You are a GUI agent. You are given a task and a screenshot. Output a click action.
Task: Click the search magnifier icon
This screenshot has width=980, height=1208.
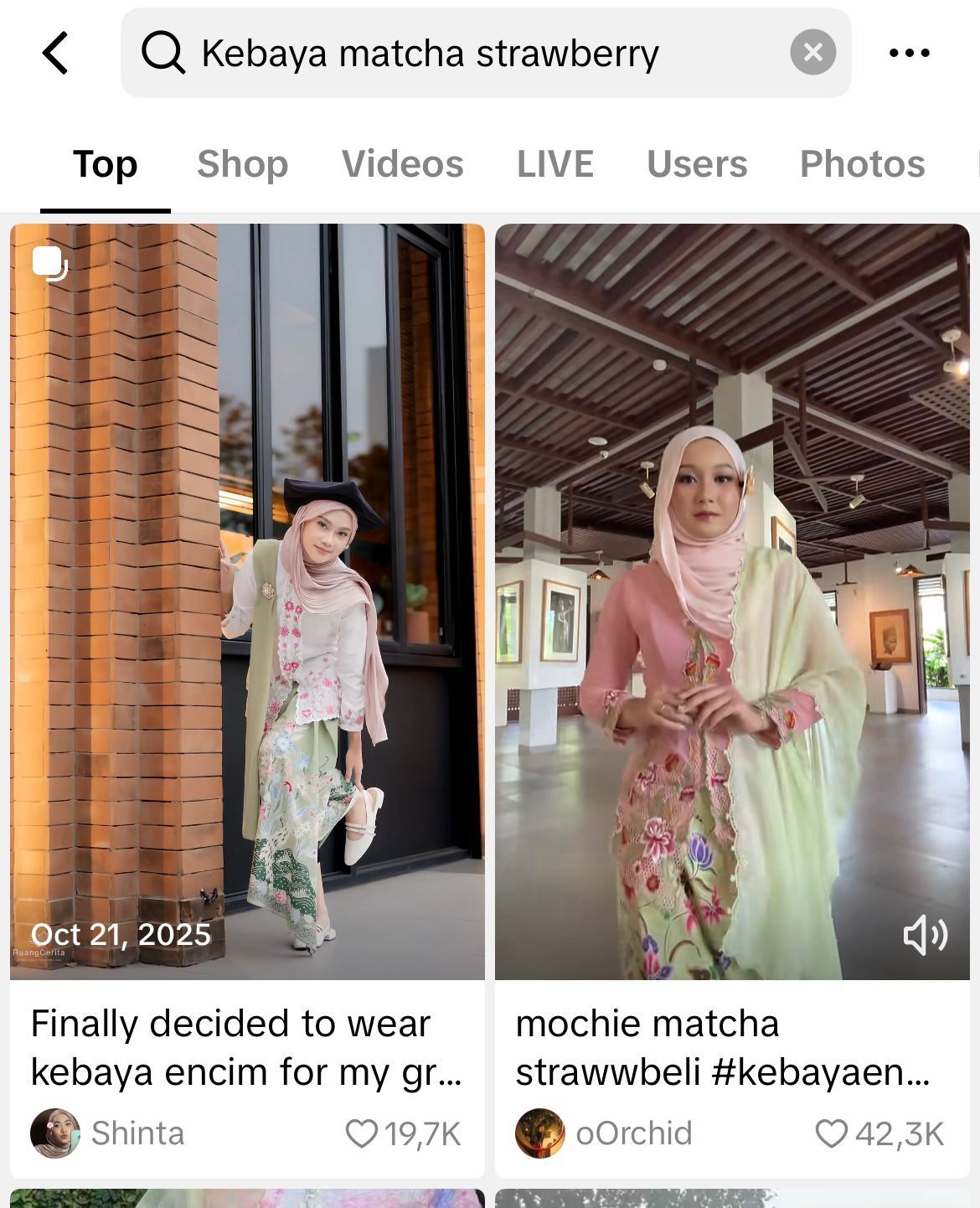(x=168, y=52)
